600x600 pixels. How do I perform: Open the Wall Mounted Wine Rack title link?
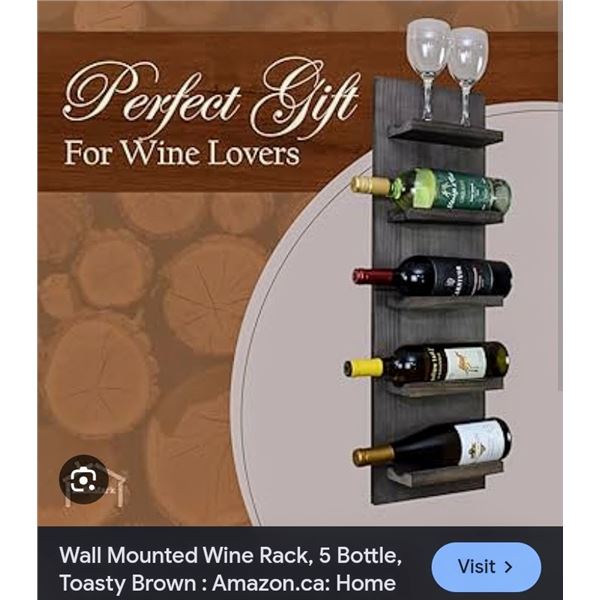230,568
